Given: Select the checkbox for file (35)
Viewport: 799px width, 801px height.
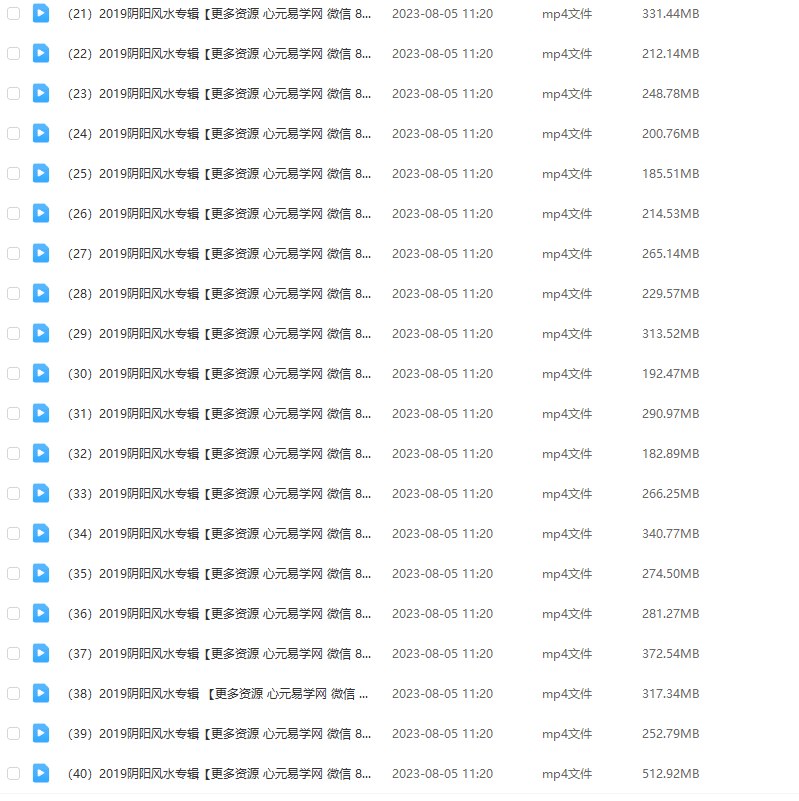Looking at the screenshot, I should click(x=13, y=573).
